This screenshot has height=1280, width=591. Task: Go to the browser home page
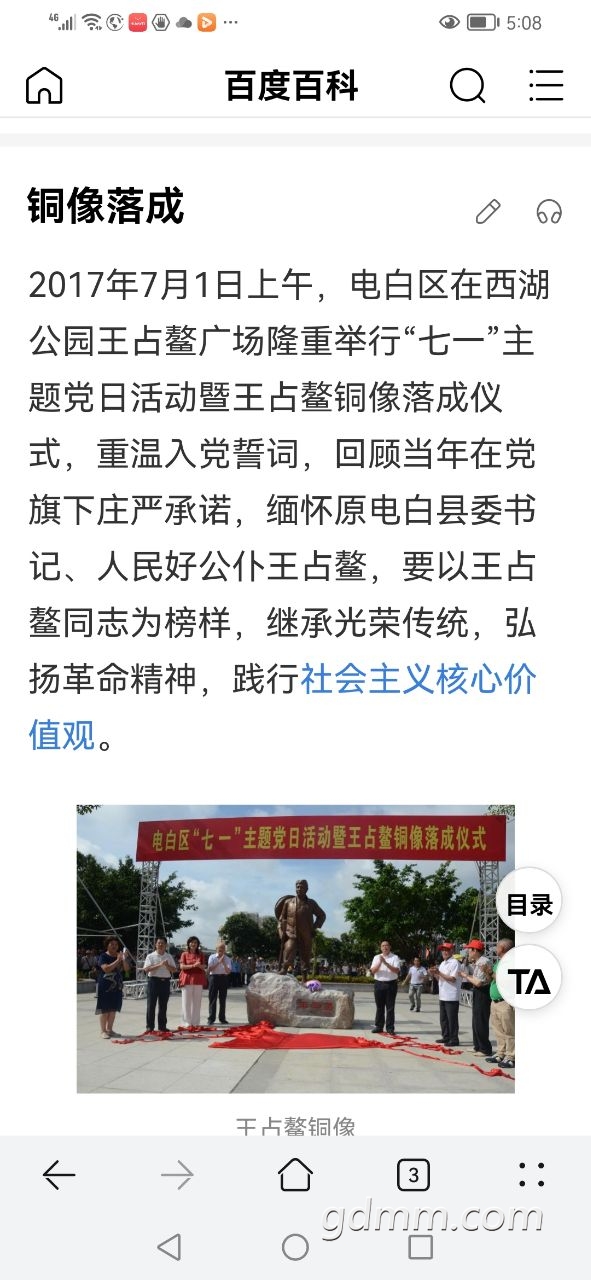[x=295, y=1174]
